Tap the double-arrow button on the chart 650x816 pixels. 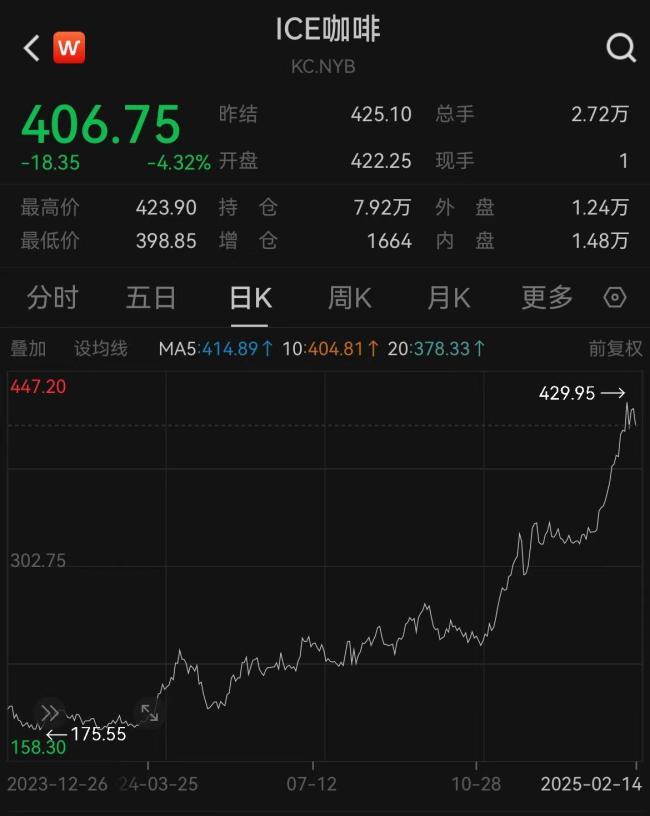pos(50,713)
